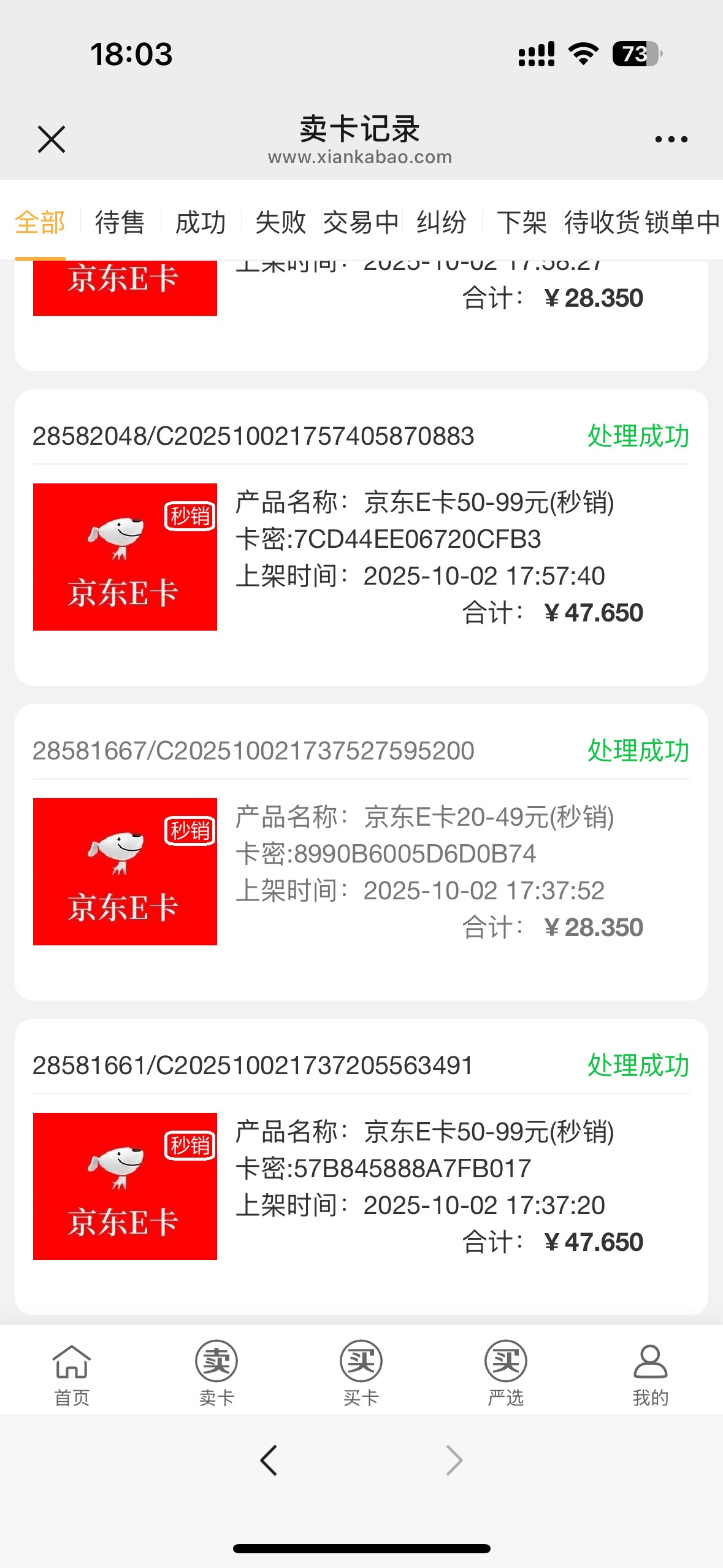Switch to the 待售 tab
The height and width of the screenshot is (1568, 723).
[x=120, y=222]
